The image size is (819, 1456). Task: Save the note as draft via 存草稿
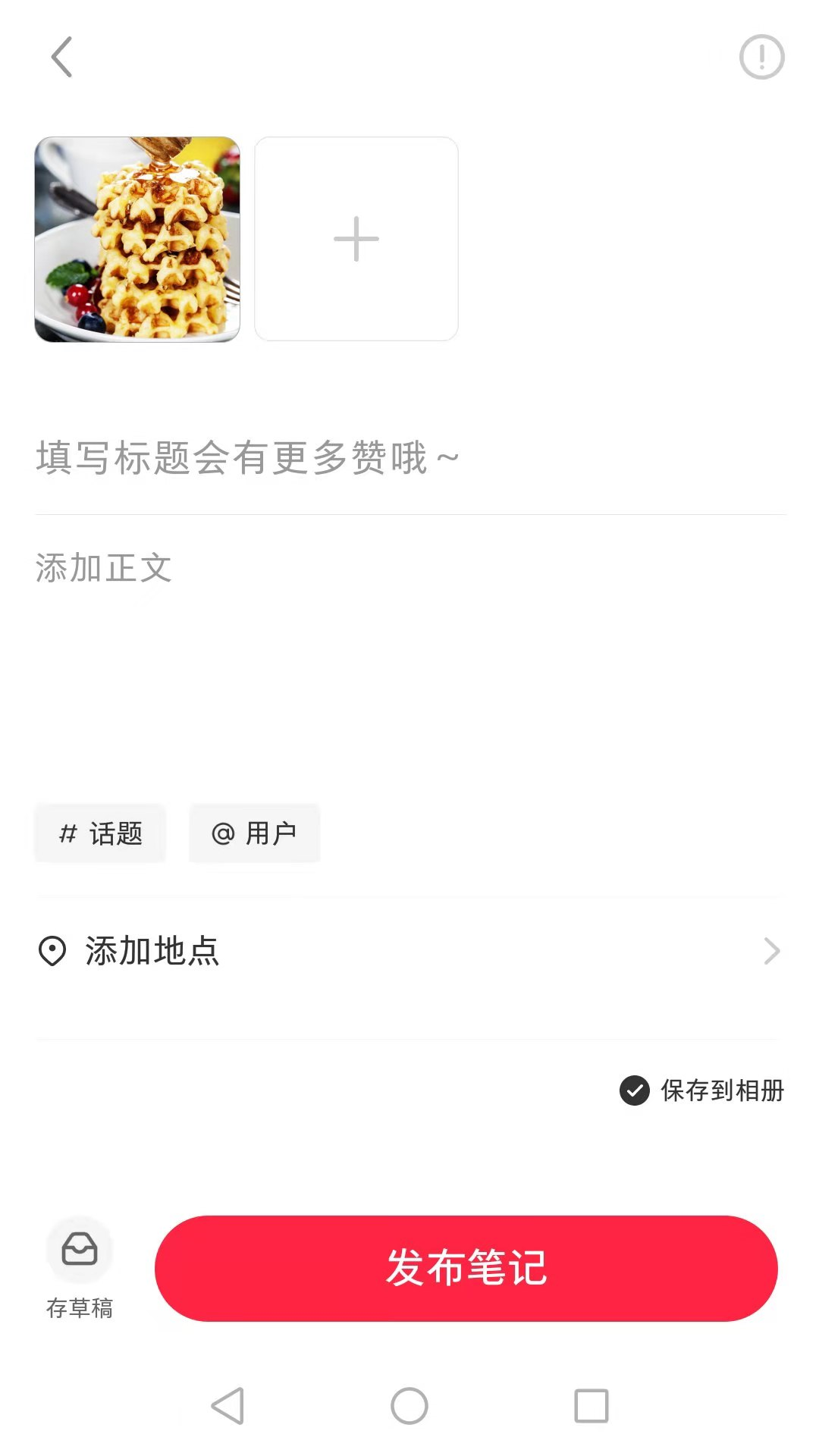coord(80,1266)
